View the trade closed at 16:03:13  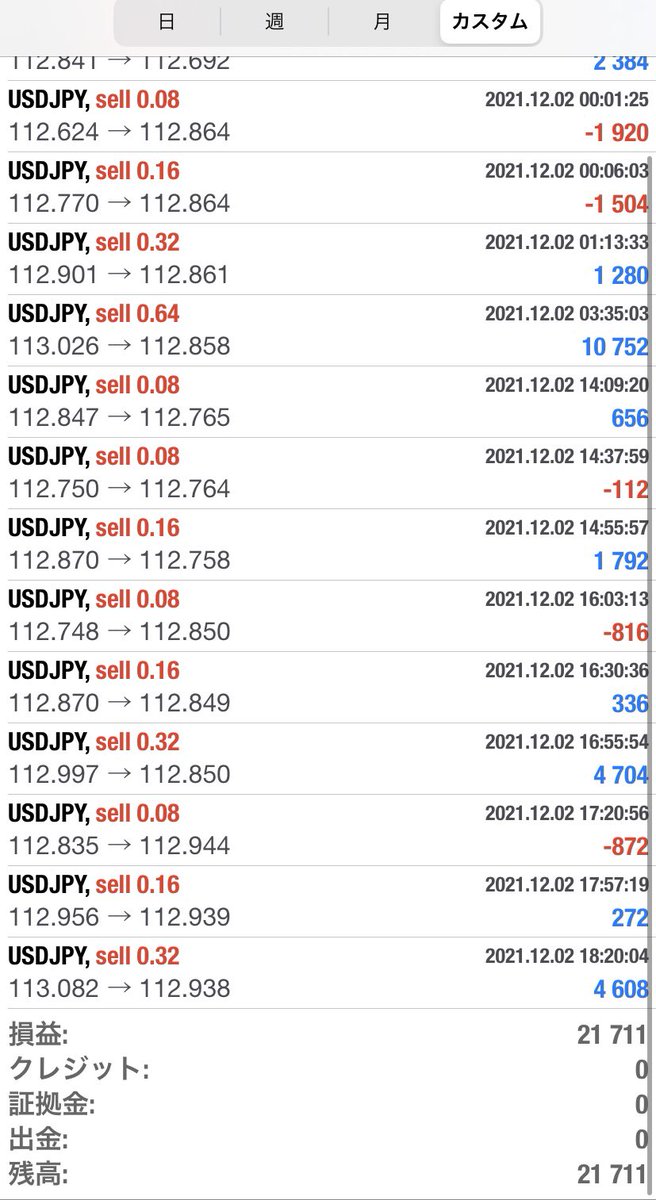[x=328, y=616]
